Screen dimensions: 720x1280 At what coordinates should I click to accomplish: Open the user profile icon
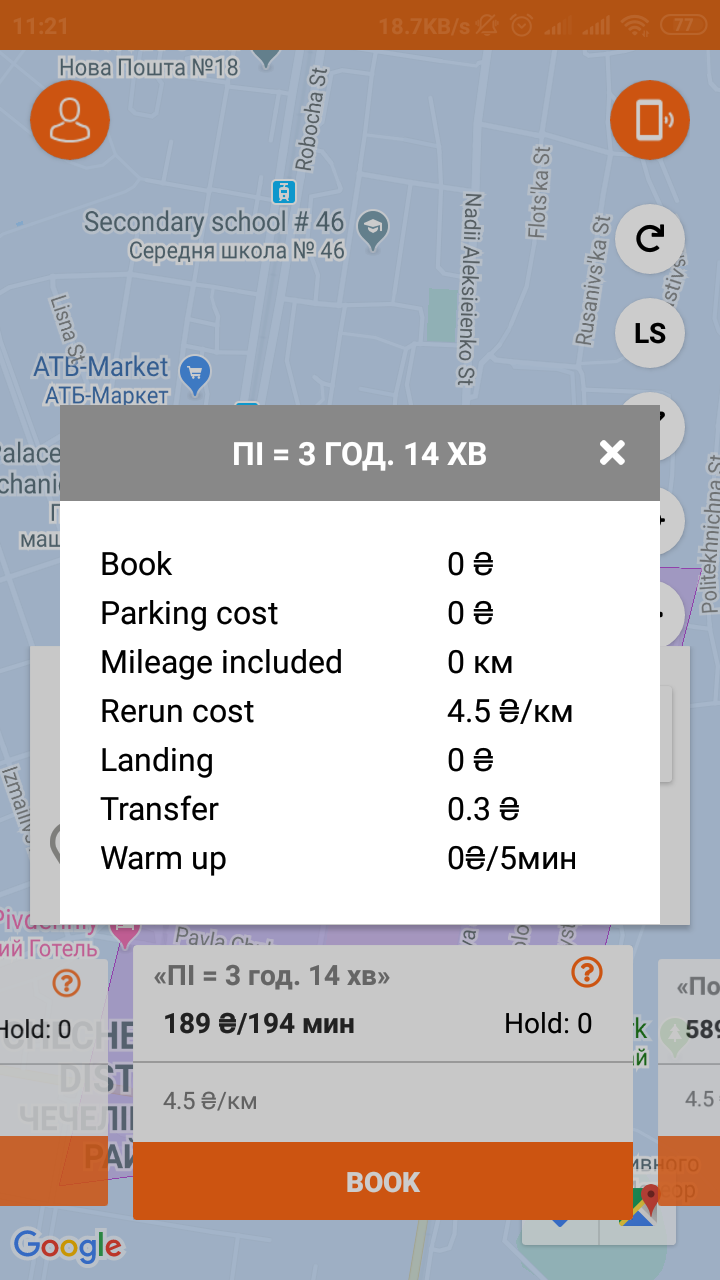[x=70, y=120]
